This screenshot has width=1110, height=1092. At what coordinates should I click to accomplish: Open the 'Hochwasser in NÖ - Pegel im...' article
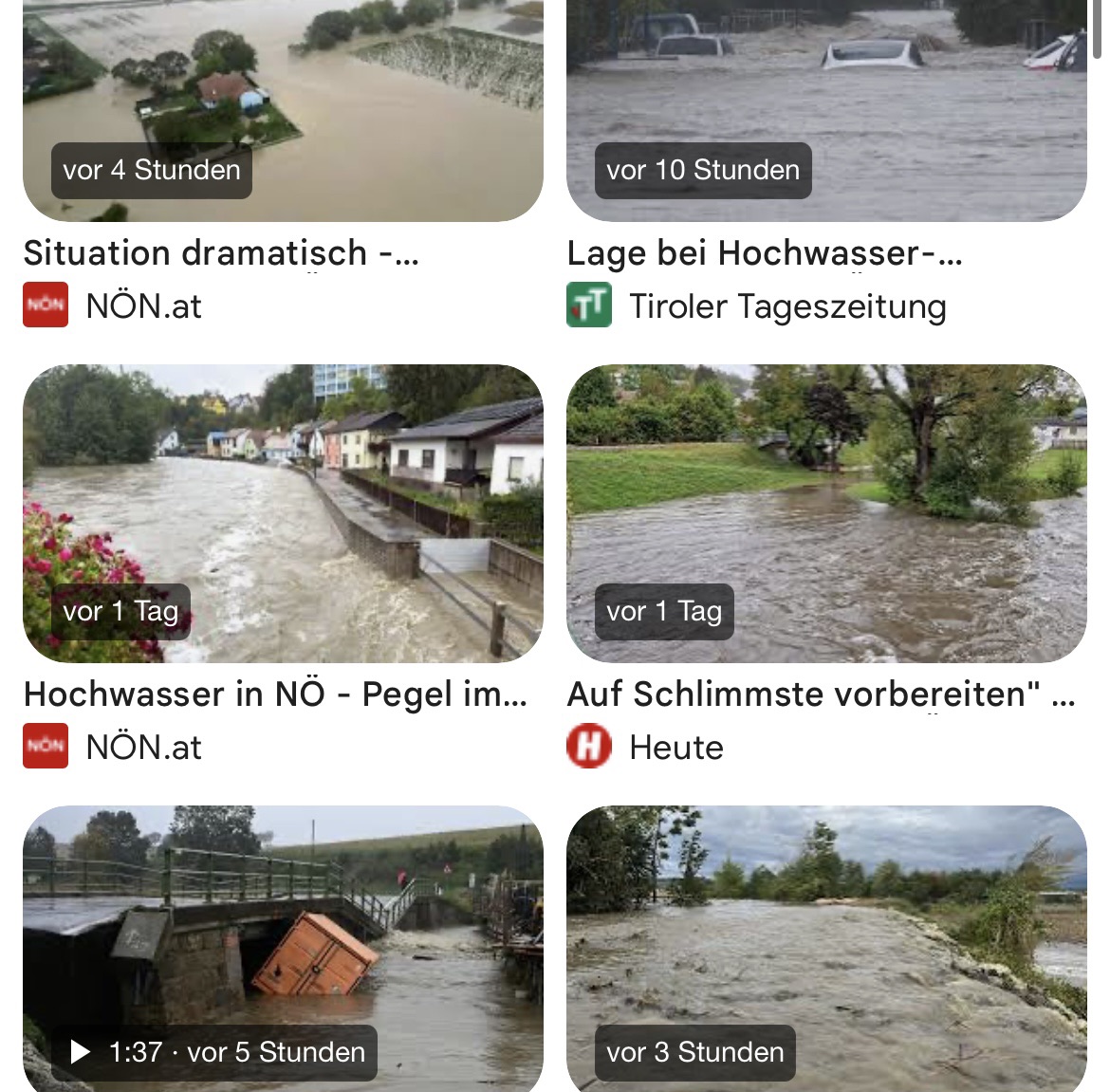click(275, 694)
